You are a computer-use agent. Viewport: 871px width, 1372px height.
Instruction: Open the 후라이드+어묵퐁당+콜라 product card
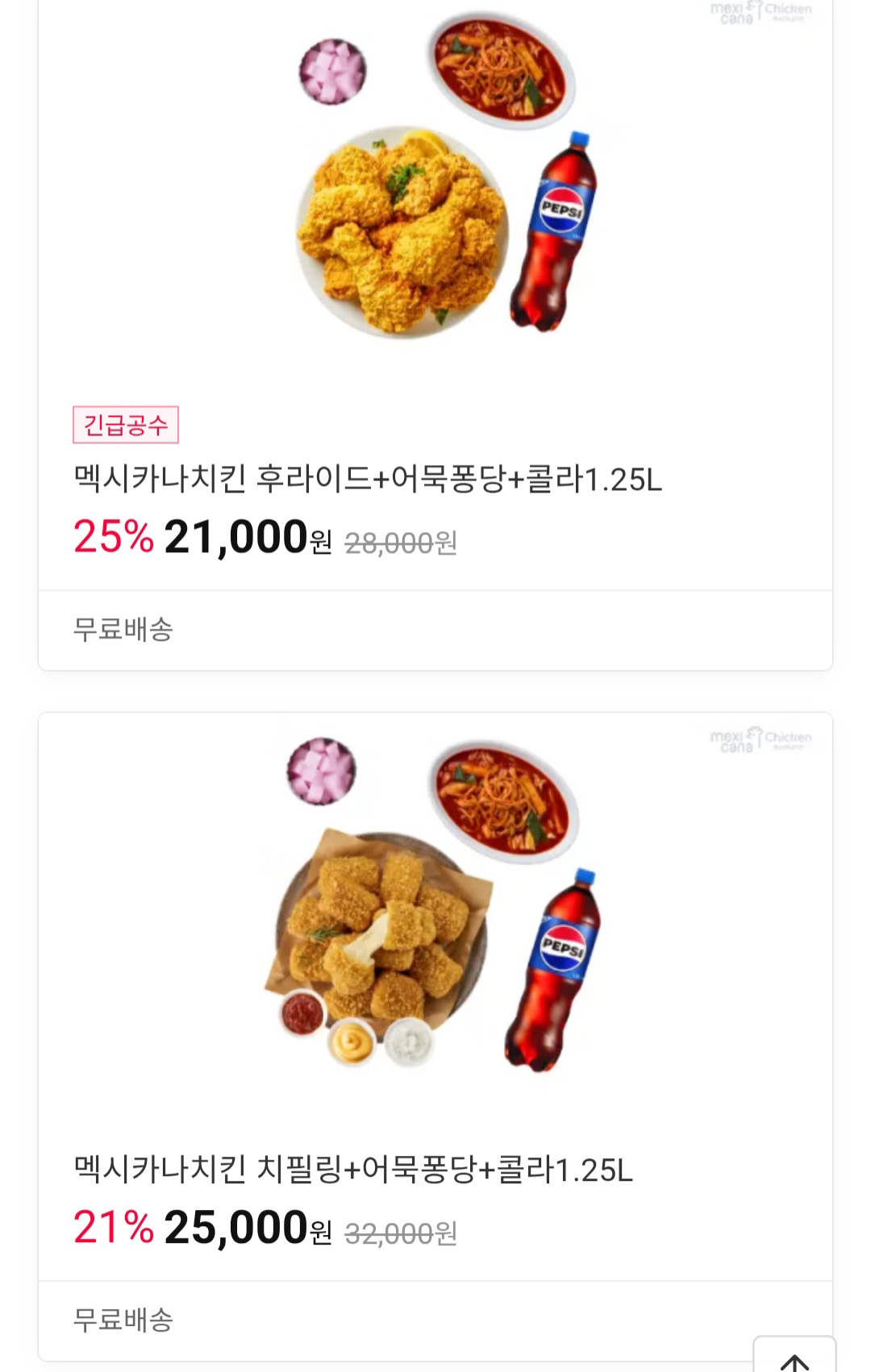[368, 479]
